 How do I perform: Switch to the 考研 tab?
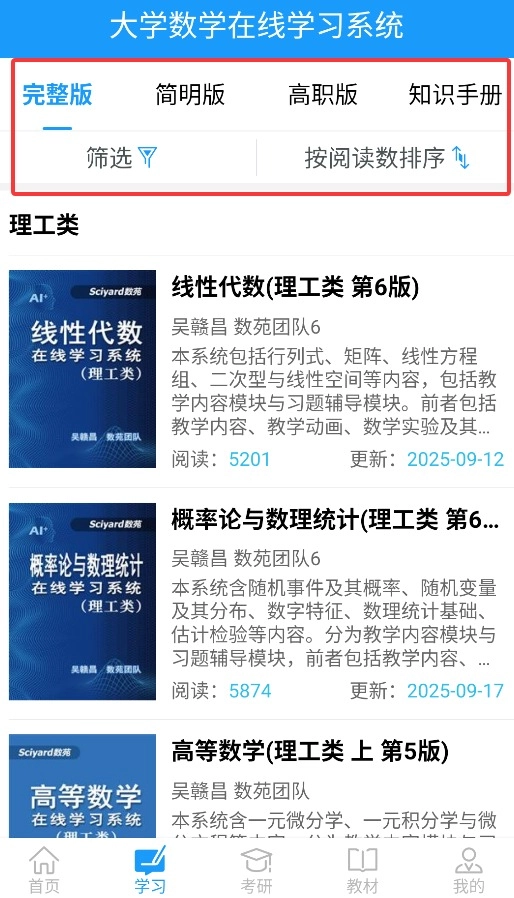257,869
